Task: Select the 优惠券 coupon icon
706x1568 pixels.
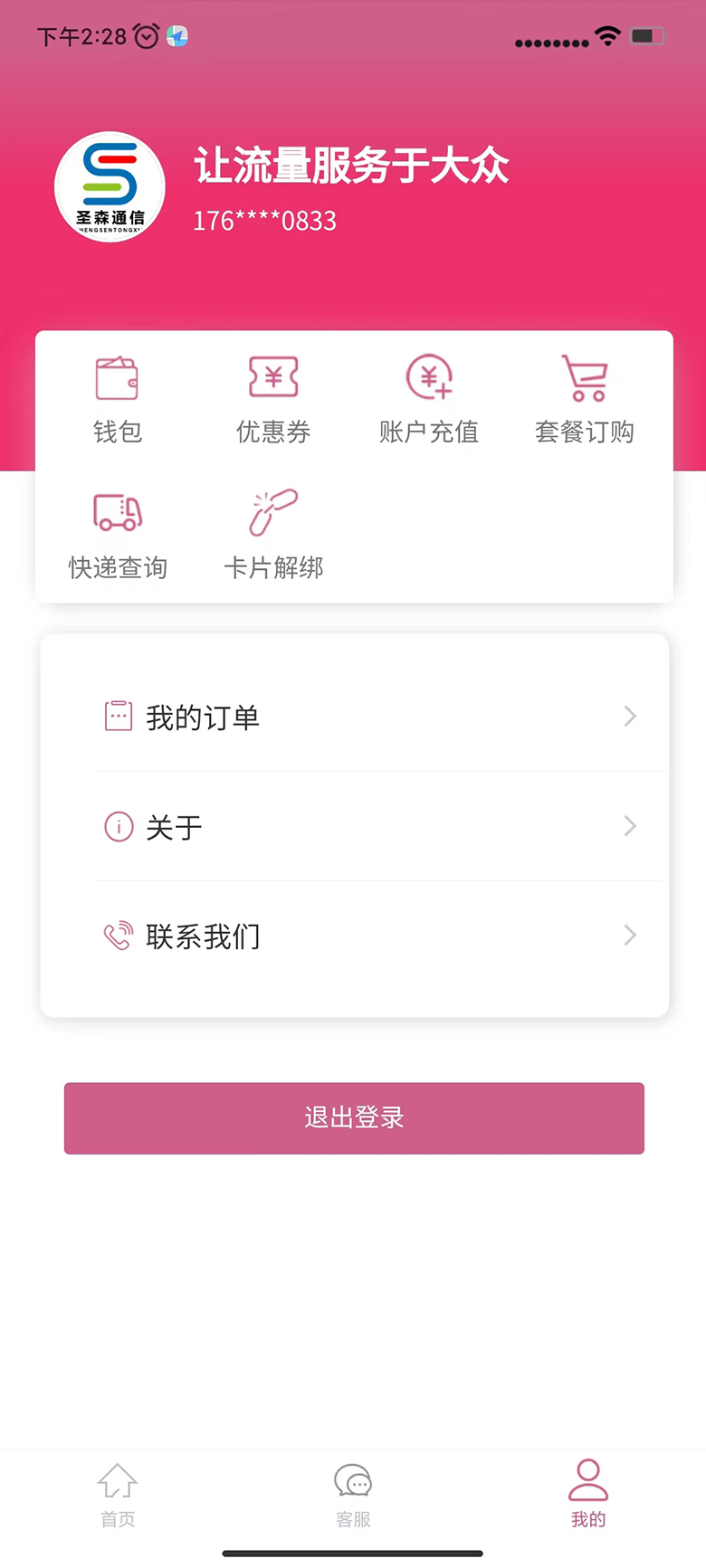Action: [272, 378]
